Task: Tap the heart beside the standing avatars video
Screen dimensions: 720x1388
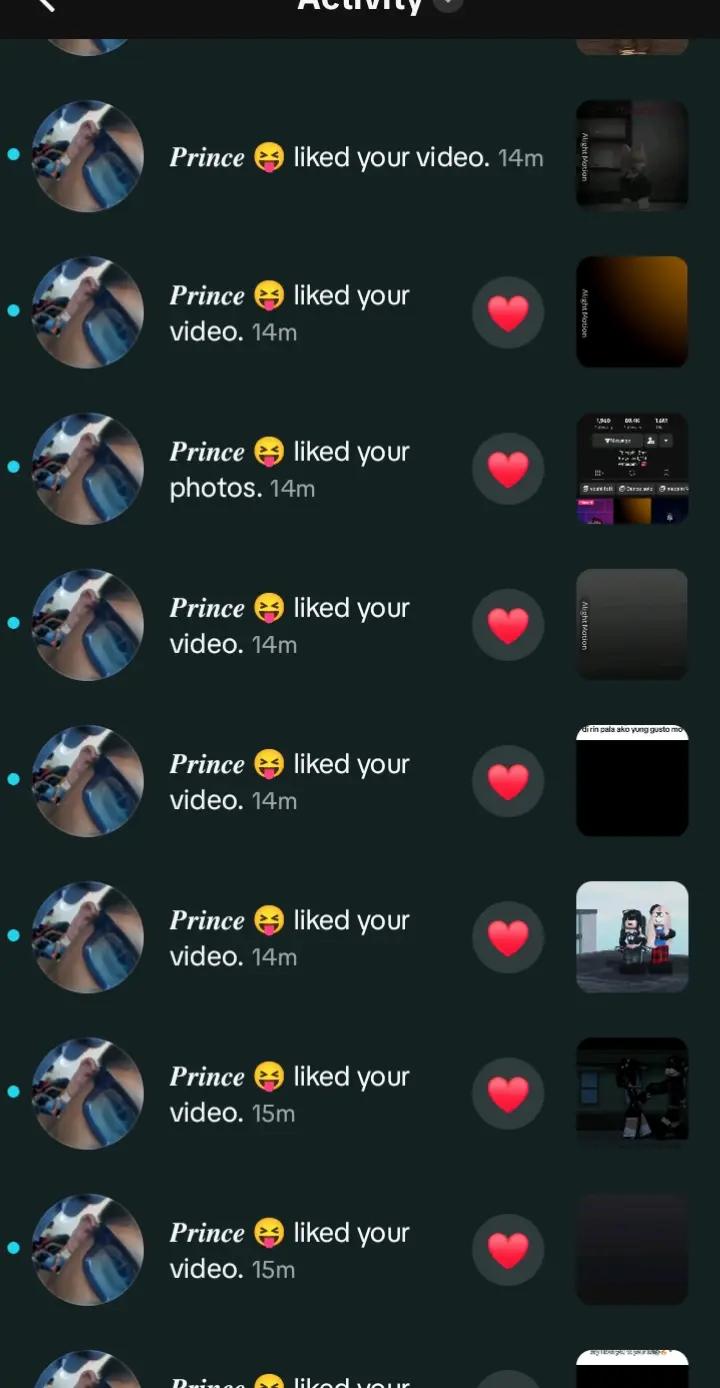Action: [508, 1093]
